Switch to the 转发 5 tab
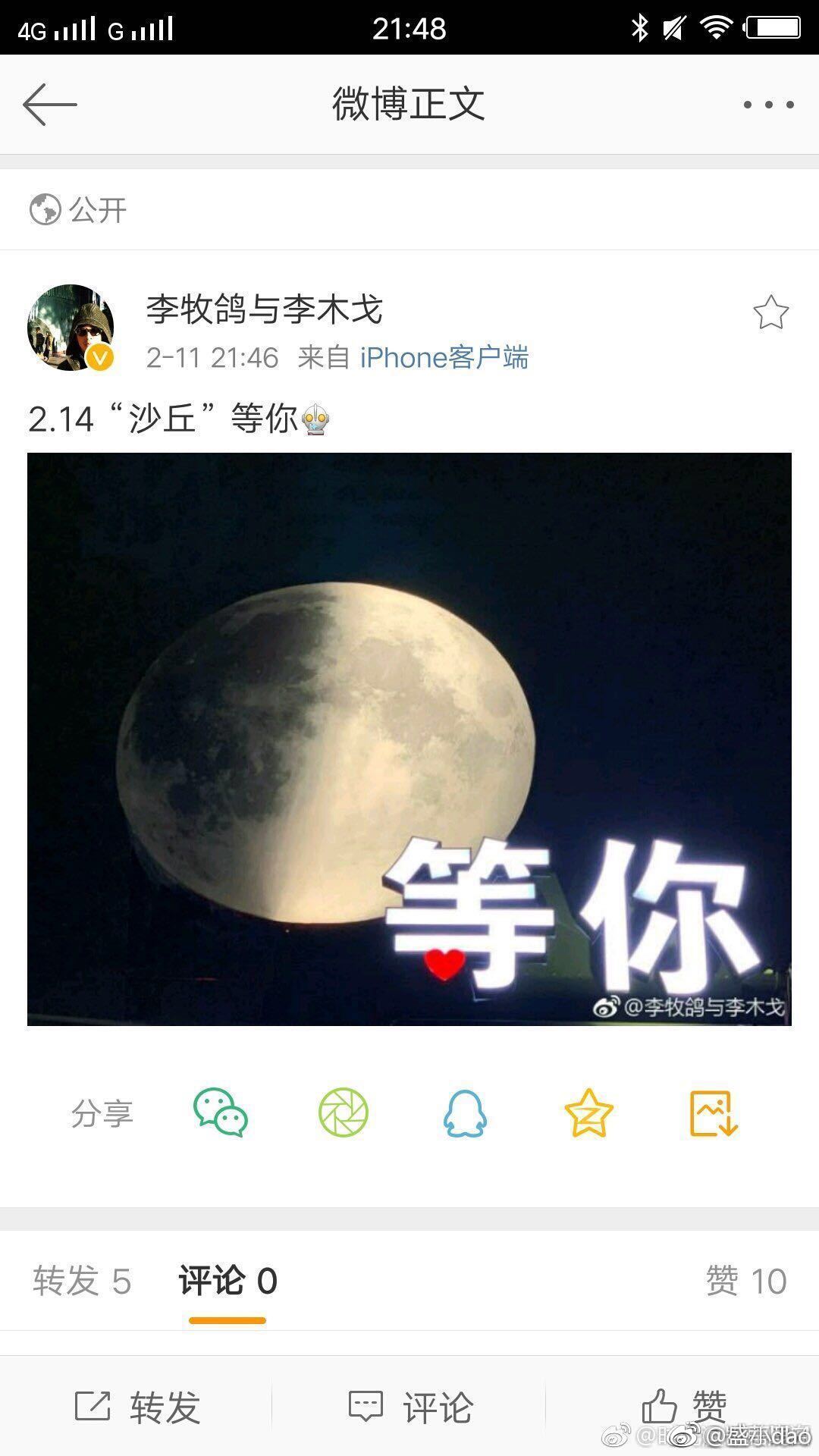Viewport: 819px width, 1456px height. [82, 1281]
